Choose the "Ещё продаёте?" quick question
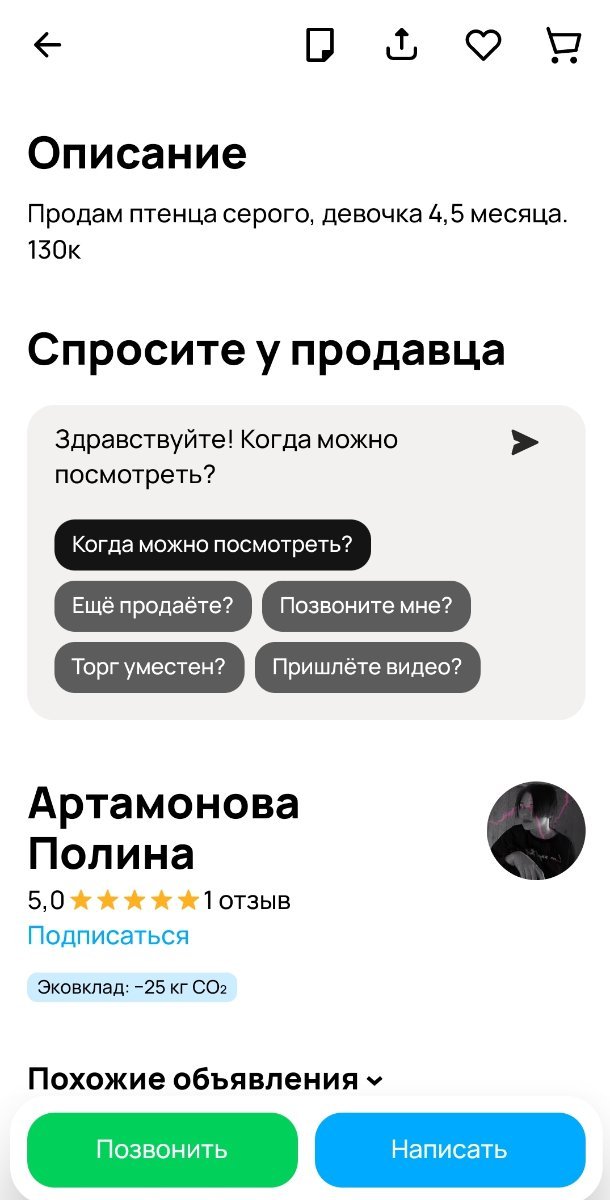Viewport: 610px width, 1200px height. [x=153, y=606]
